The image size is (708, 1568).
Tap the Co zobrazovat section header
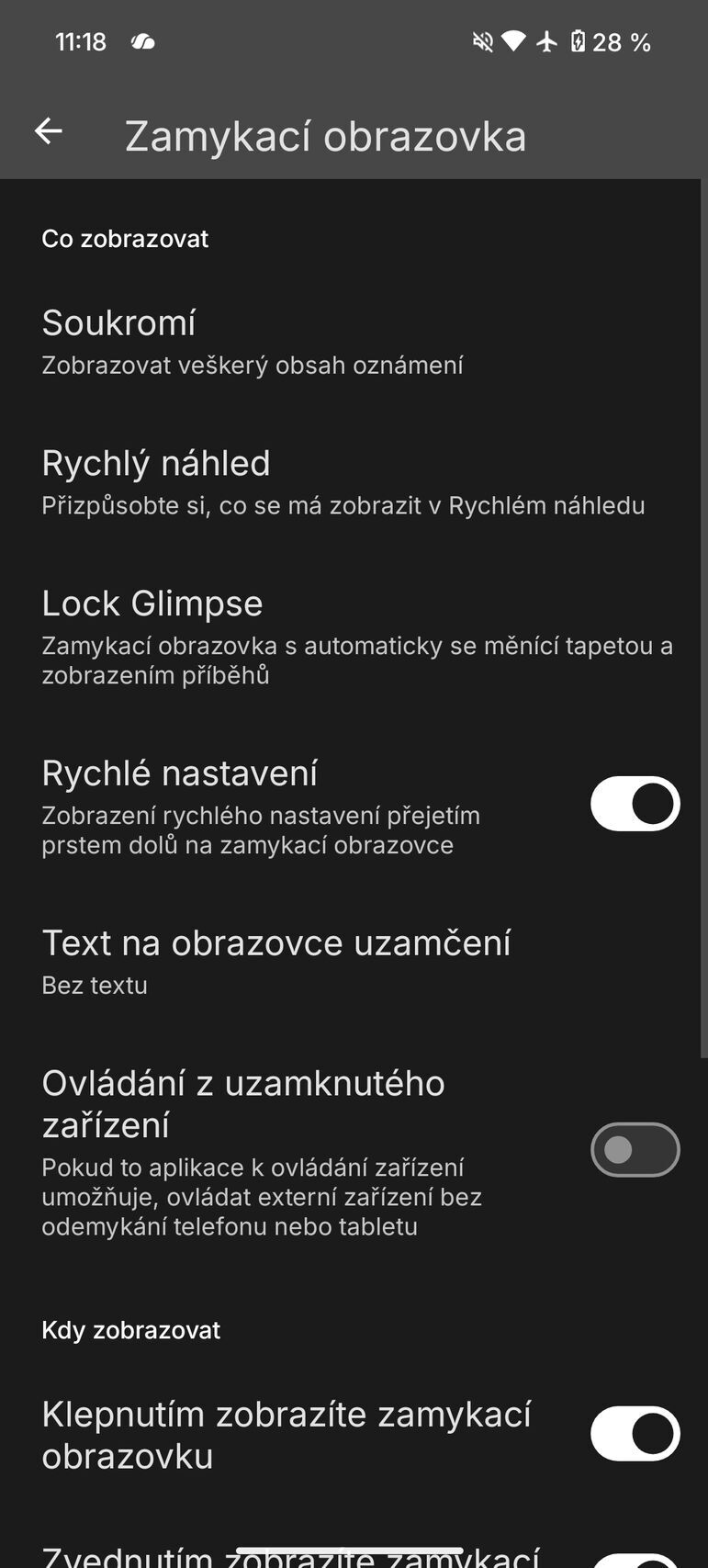[125, 239]
